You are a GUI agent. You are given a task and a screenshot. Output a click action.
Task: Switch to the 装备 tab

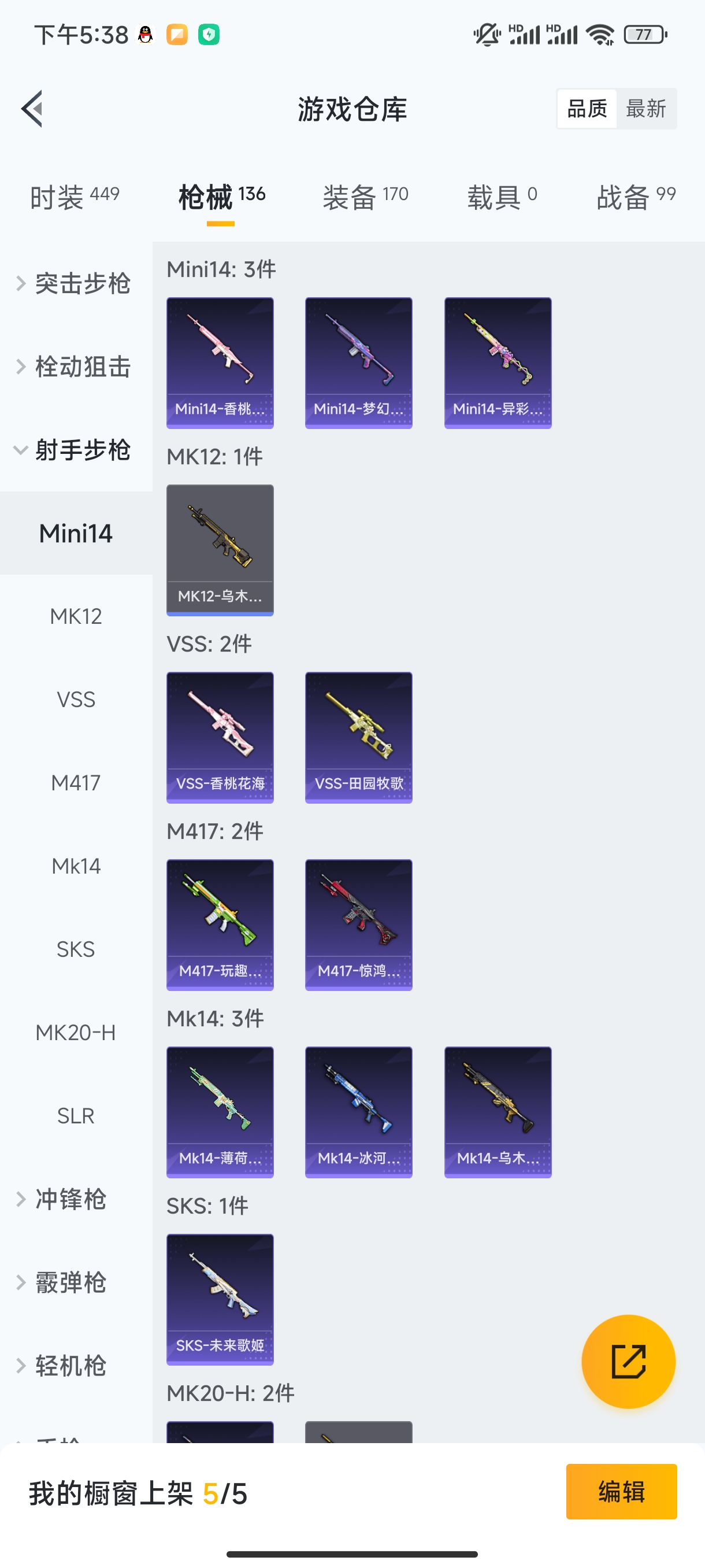point(365,197)
